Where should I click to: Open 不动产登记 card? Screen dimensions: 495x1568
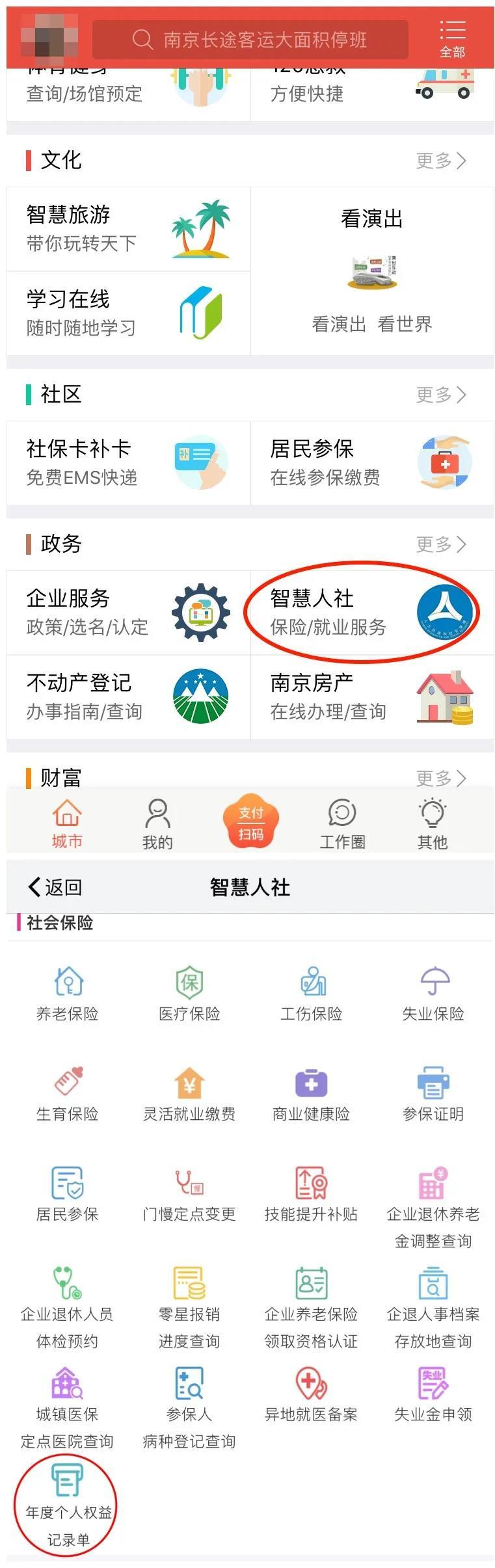(x=128, y=697)
